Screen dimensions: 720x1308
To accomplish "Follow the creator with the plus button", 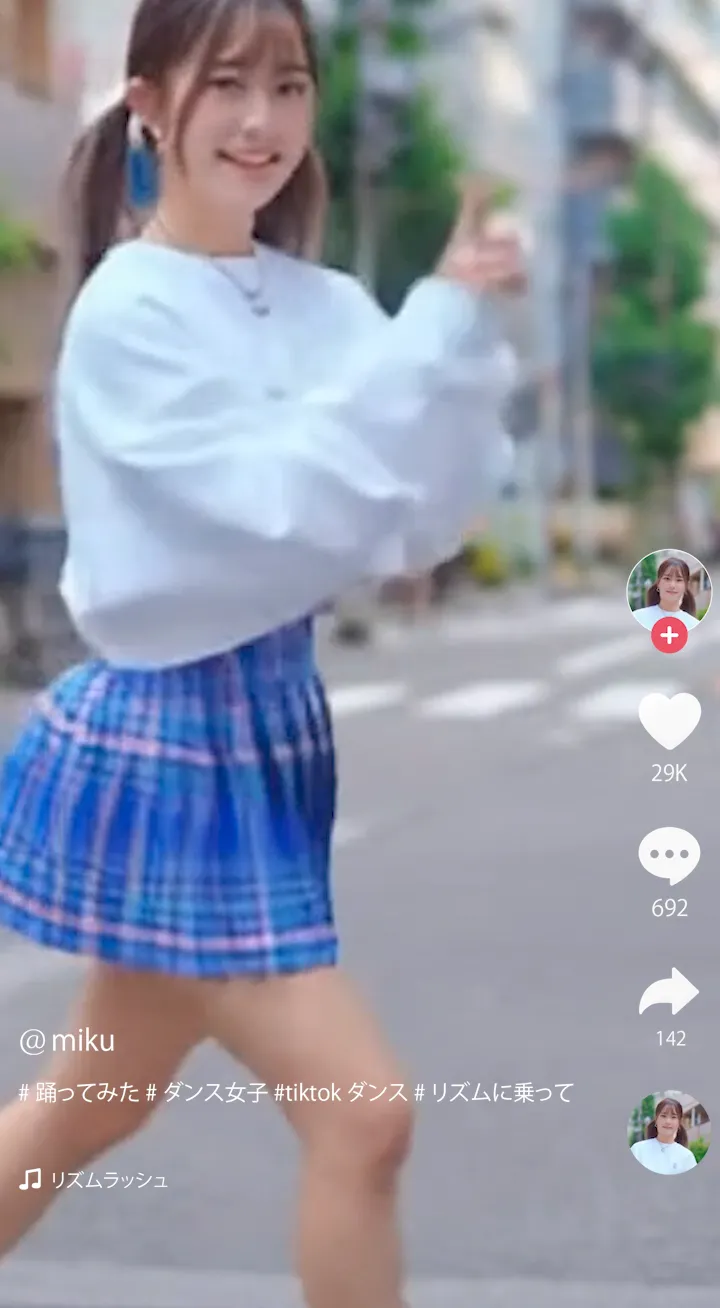I will click(x=669, y=635).
